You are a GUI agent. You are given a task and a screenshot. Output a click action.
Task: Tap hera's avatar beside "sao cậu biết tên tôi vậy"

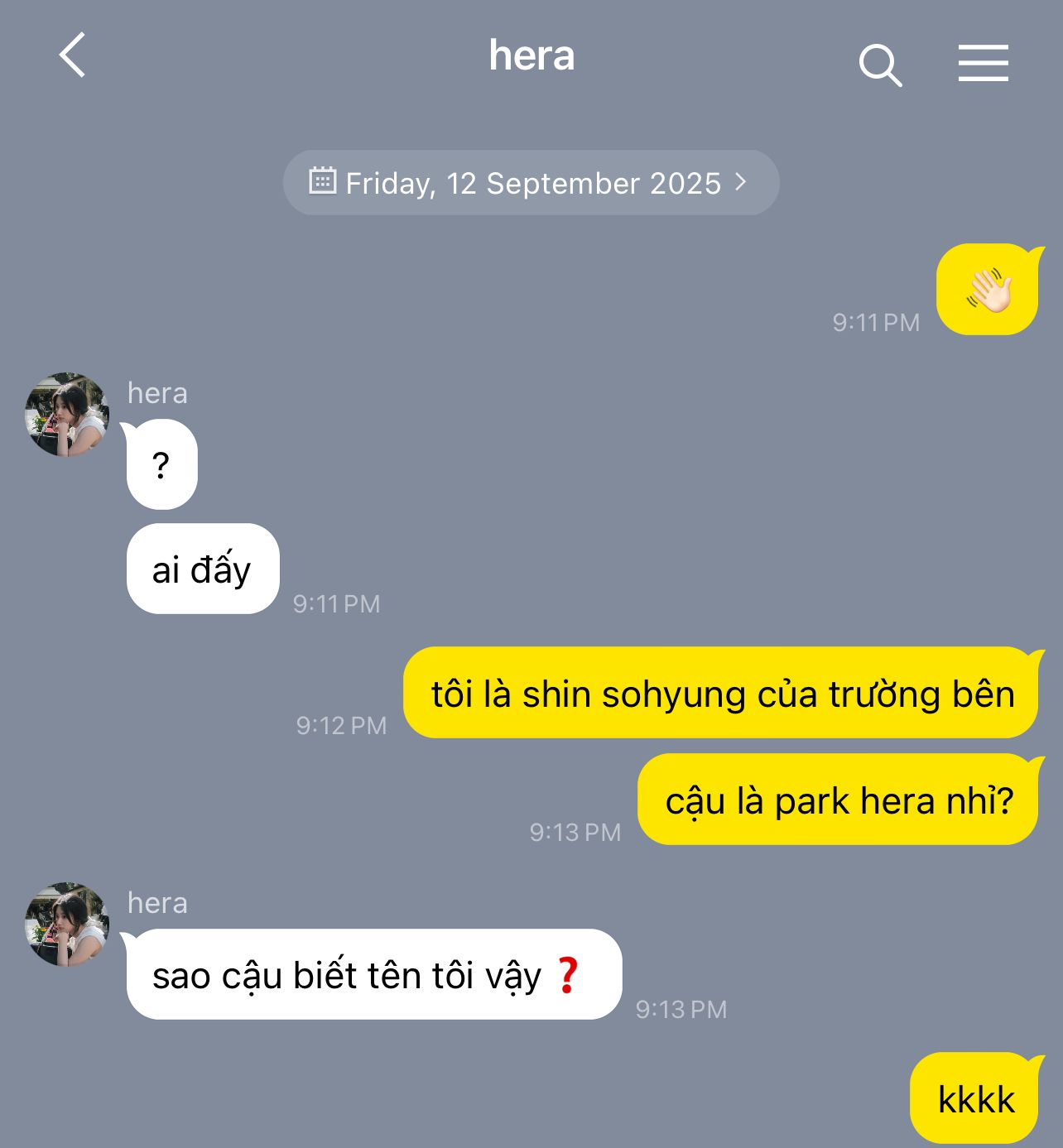(x=67, y=924)
